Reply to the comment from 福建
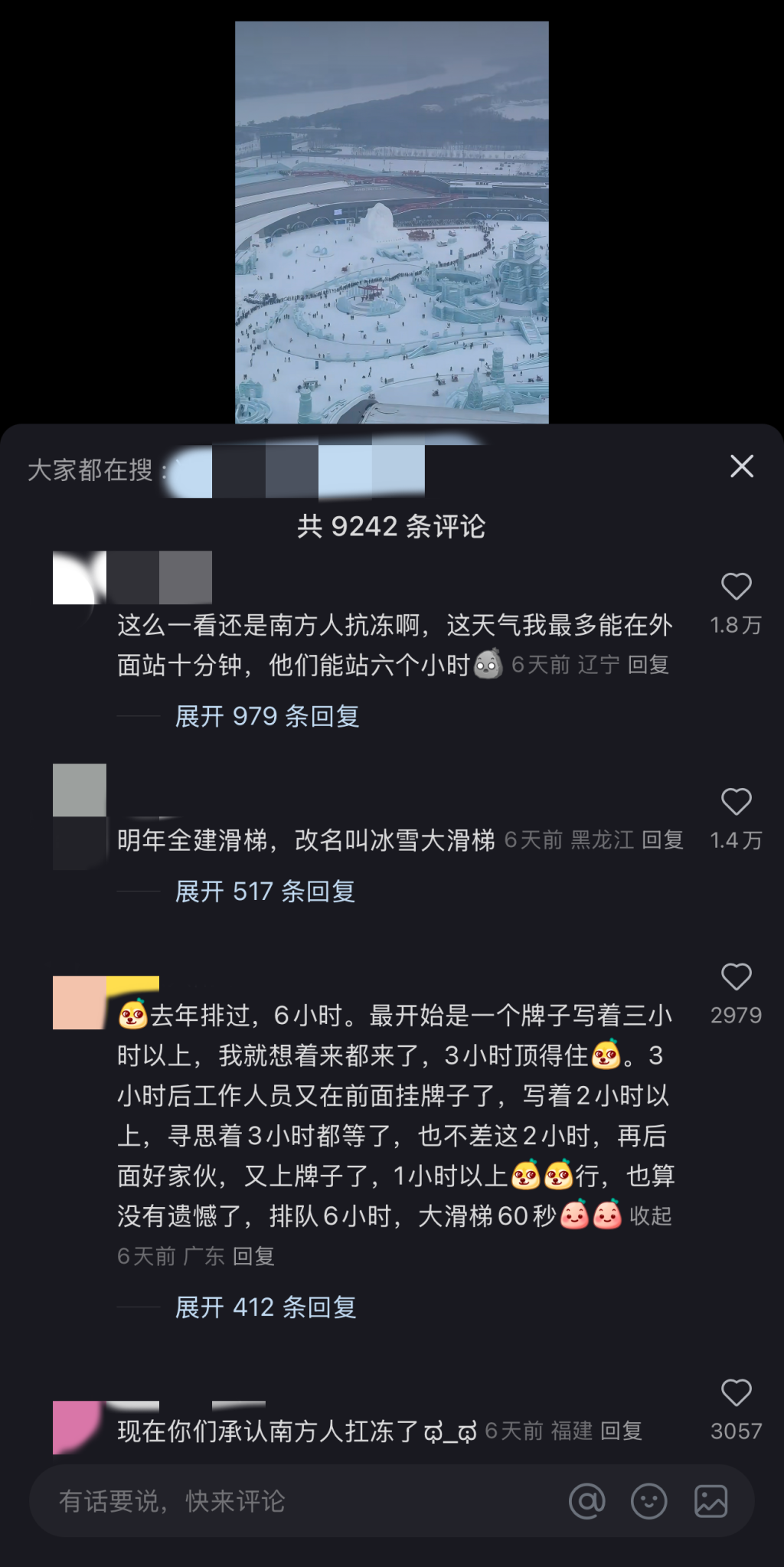Screen dimensions: 784x1567 coord(621,1431)
